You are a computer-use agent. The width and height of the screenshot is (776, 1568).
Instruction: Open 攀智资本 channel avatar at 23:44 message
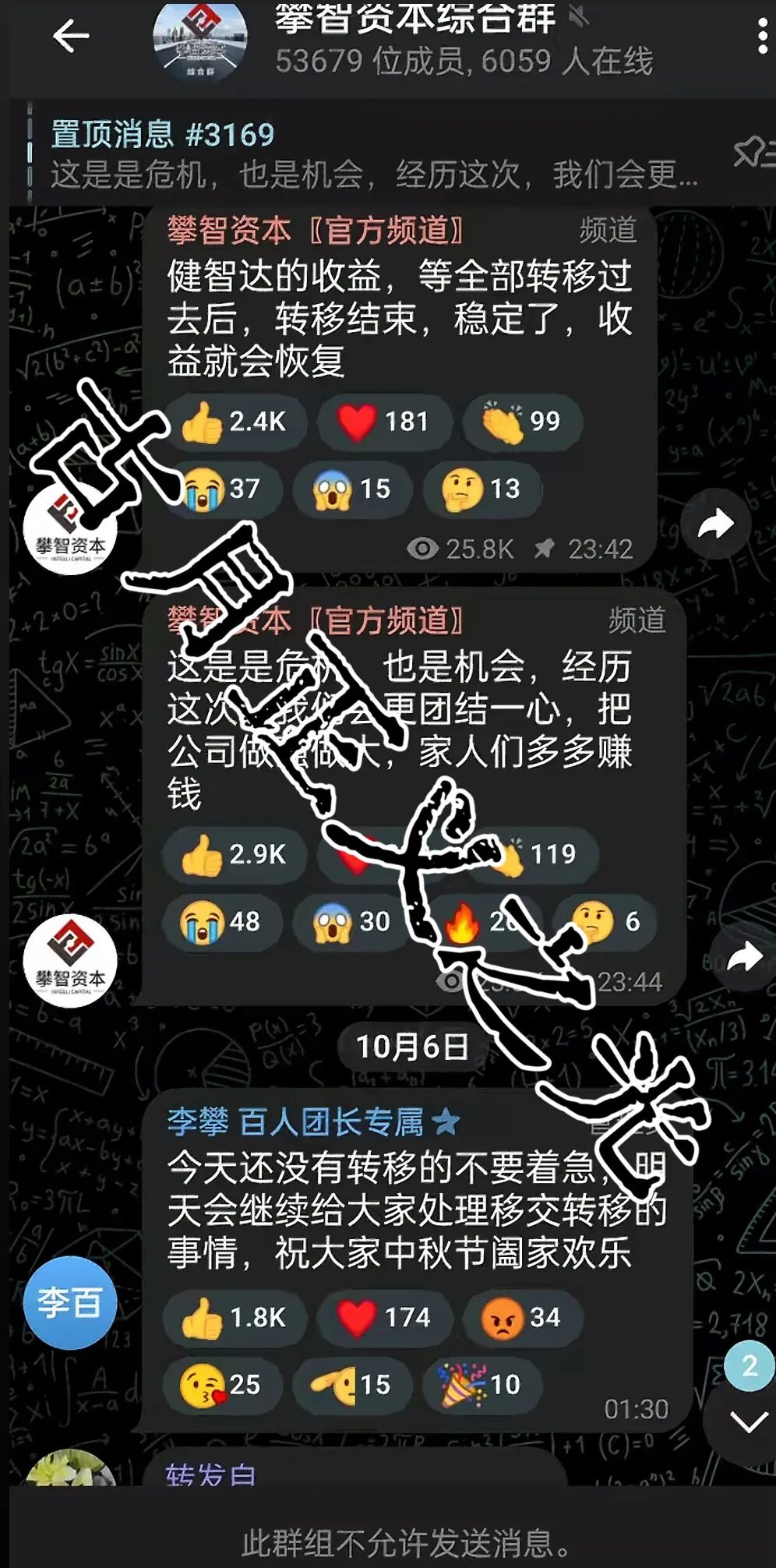tap(70, 960)
